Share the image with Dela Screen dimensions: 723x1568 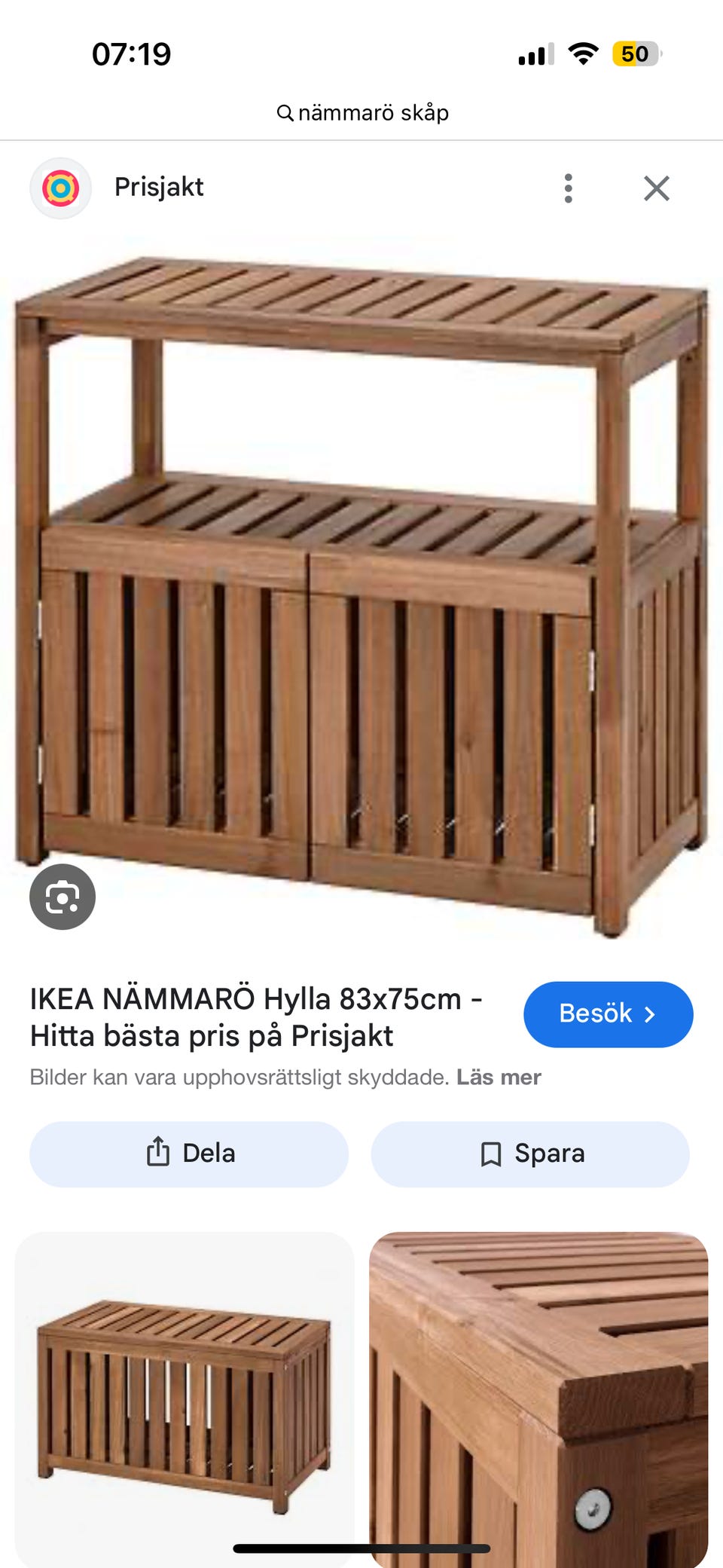[189, 1154]
